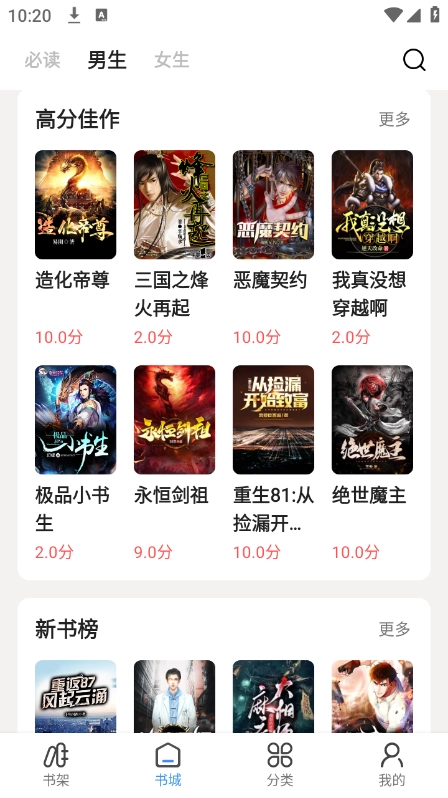Select the 分类 tab

click(x=280, y=765)
